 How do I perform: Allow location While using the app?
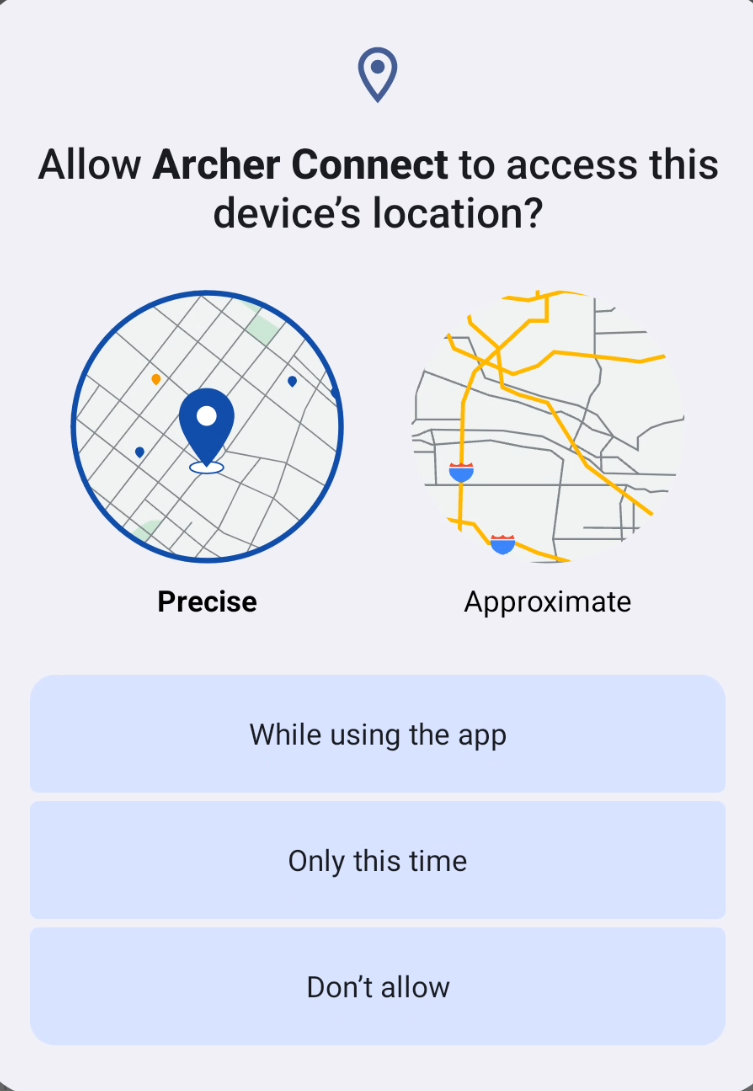point(377,735)
